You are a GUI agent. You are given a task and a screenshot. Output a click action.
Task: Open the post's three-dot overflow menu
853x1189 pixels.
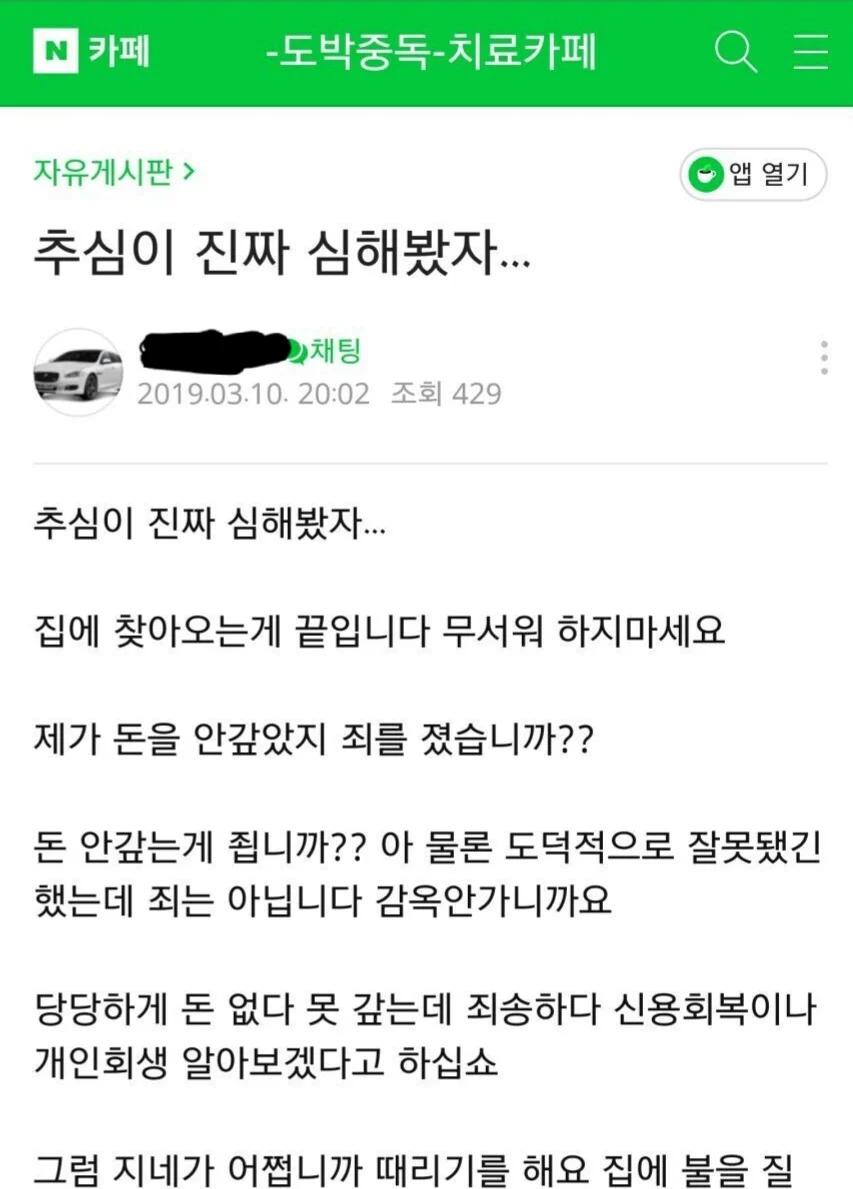(x=823, y=358)
